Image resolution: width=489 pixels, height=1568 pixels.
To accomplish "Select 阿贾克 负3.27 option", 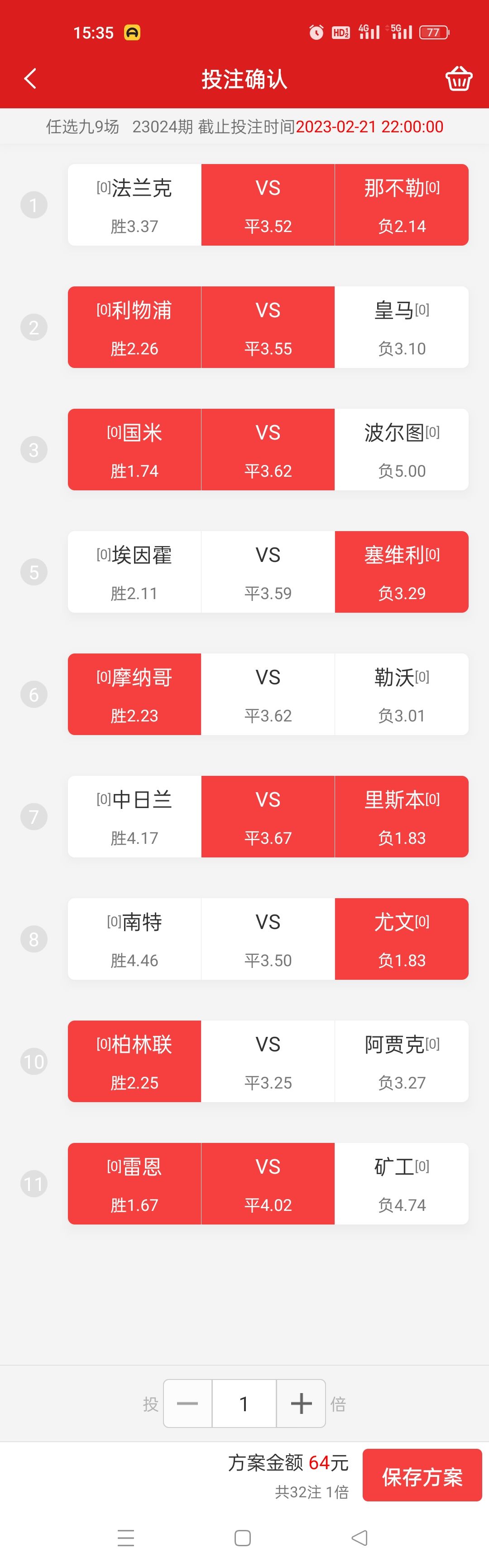I will 402,1061.
